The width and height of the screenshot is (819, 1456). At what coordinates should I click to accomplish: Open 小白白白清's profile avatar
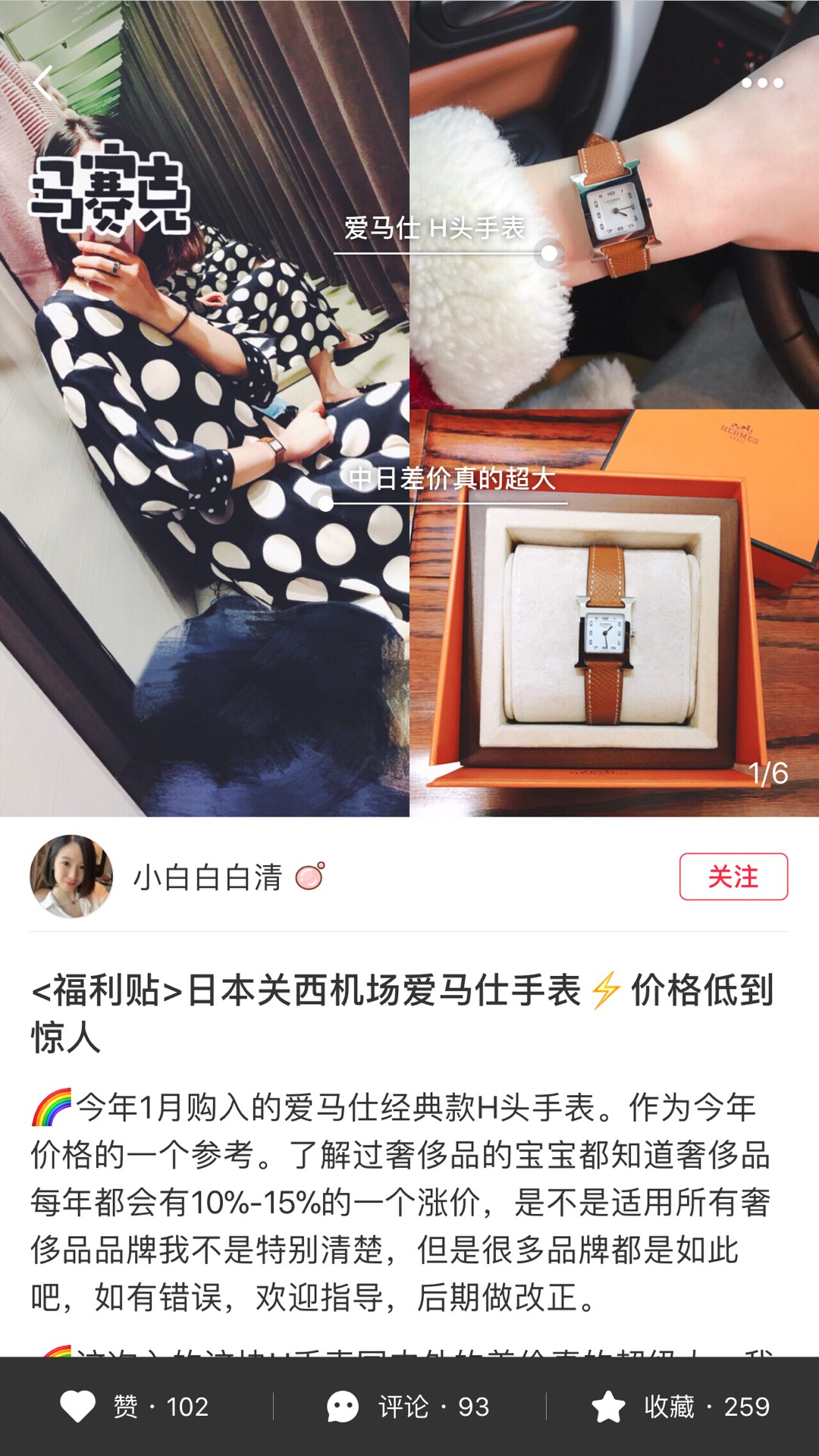click(x=71, y=877)
